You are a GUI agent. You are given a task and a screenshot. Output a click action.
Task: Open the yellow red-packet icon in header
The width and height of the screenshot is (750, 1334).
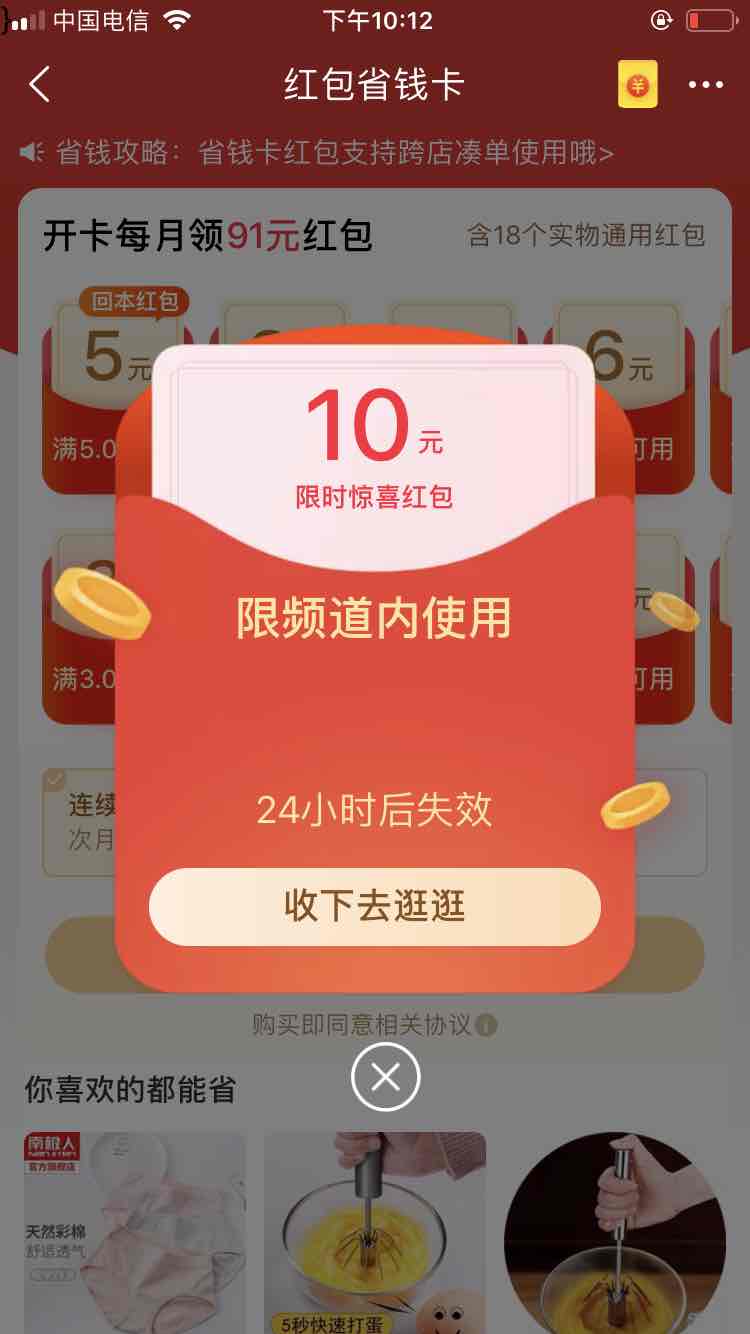point(637,85)
